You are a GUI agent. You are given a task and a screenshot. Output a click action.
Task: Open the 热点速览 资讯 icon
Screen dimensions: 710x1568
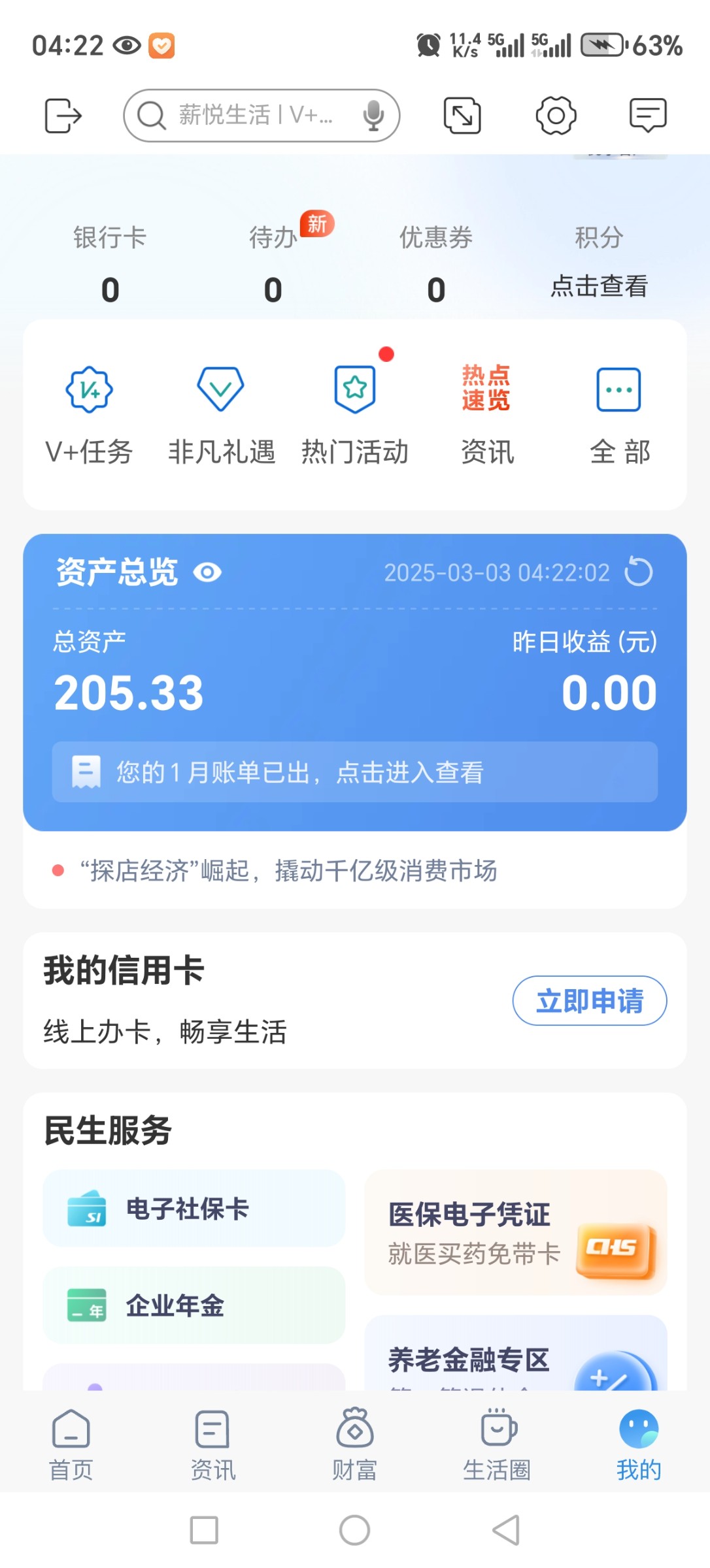(487, 408)
